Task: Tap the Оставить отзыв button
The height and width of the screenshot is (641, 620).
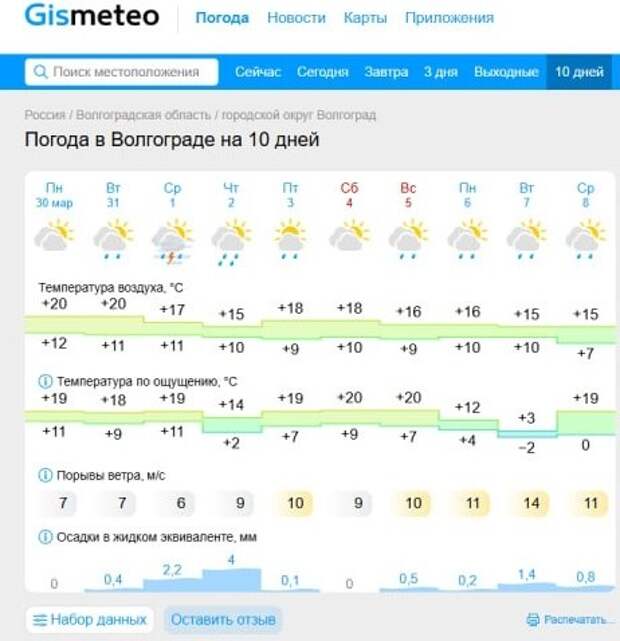Action: coord(223,620)
